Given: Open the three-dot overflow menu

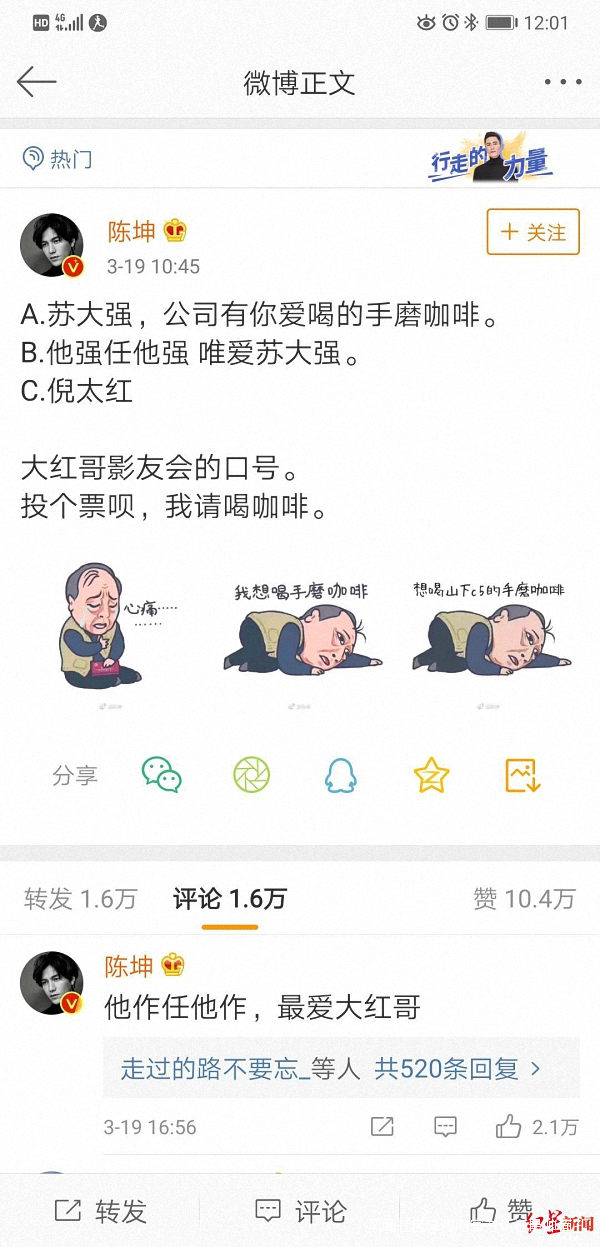Looking at the screenshot, I should coord(562,82).
